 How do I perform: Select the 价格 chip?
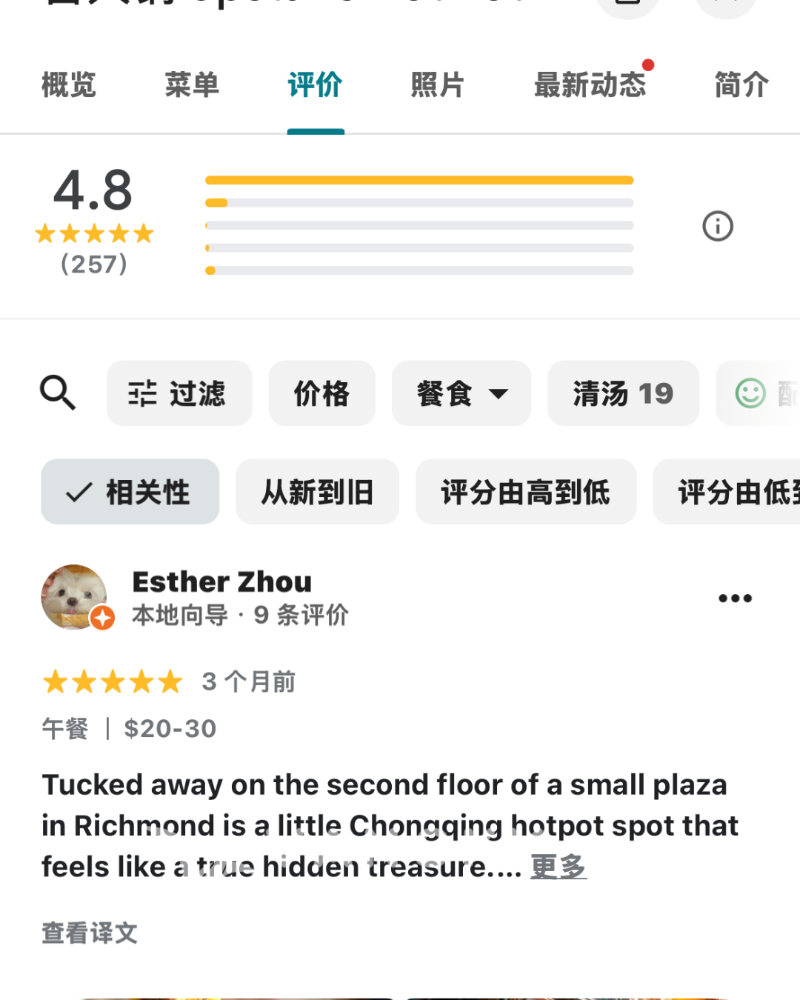point(322,393)
